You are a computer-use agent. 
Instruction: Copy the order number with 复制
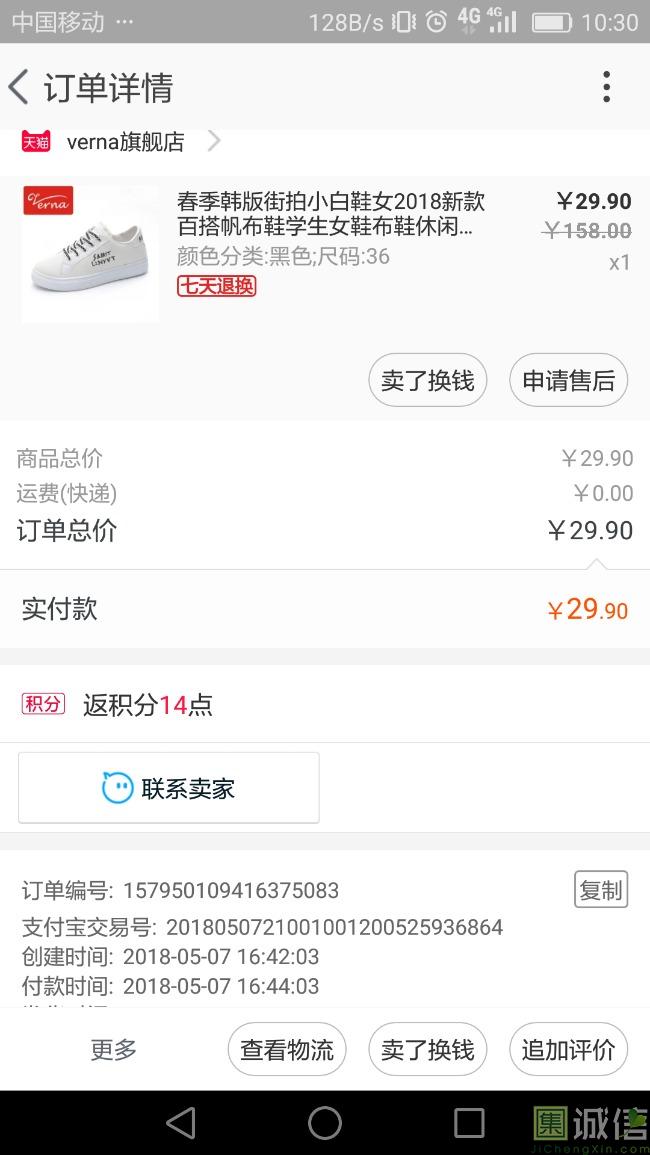point(600,889)
